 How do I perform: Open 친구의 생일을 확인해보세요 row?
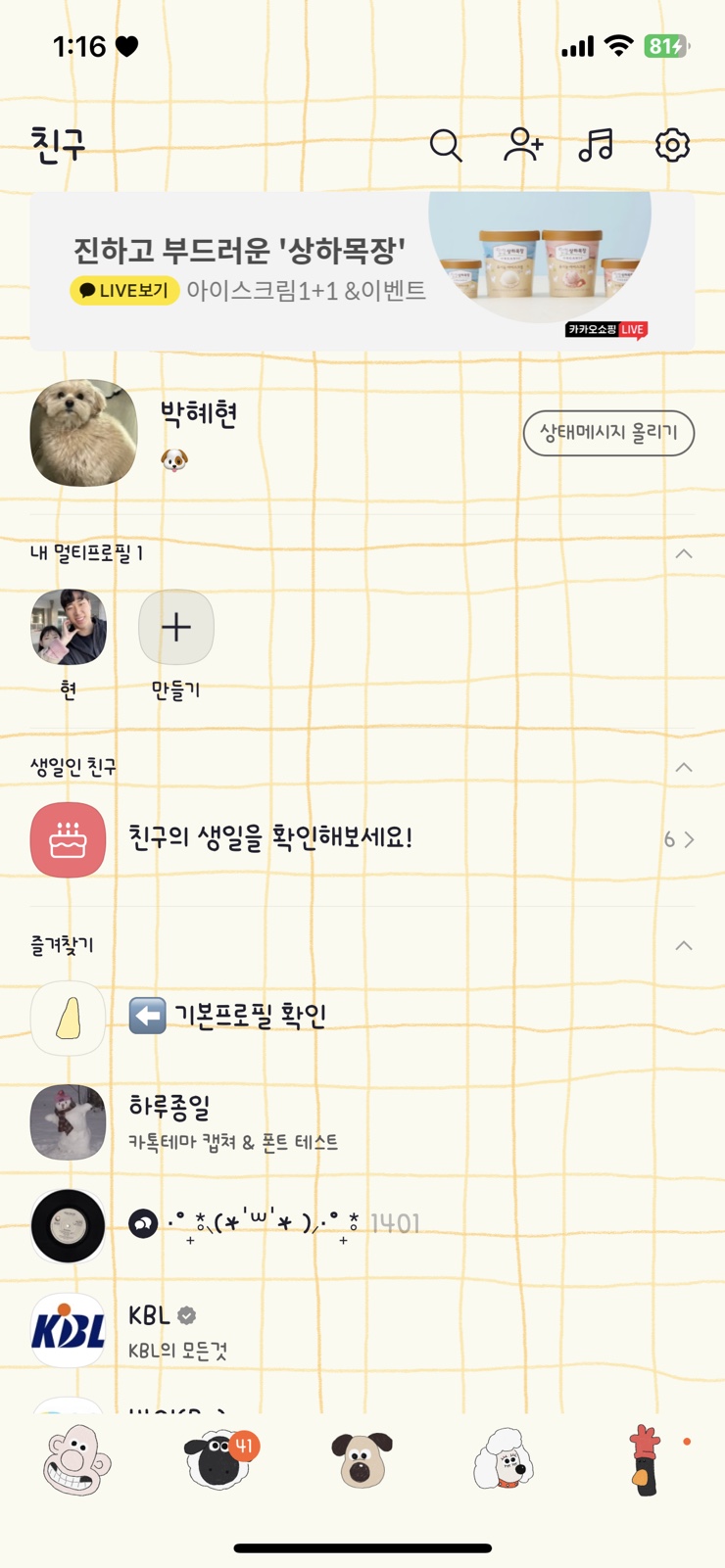(x=362, y=839)
